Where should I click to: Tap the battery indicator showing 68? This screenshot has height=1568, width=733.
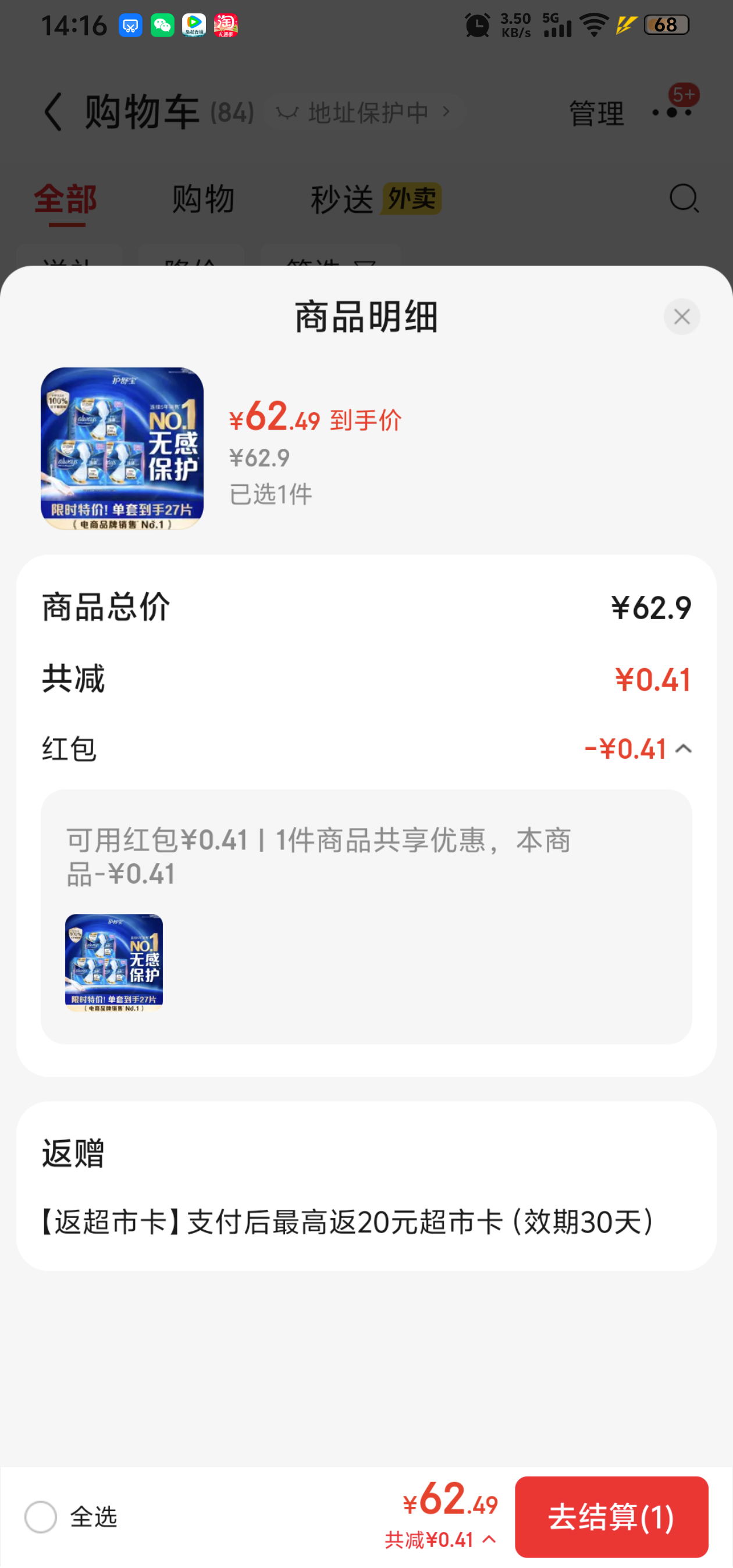pos(666,25)
